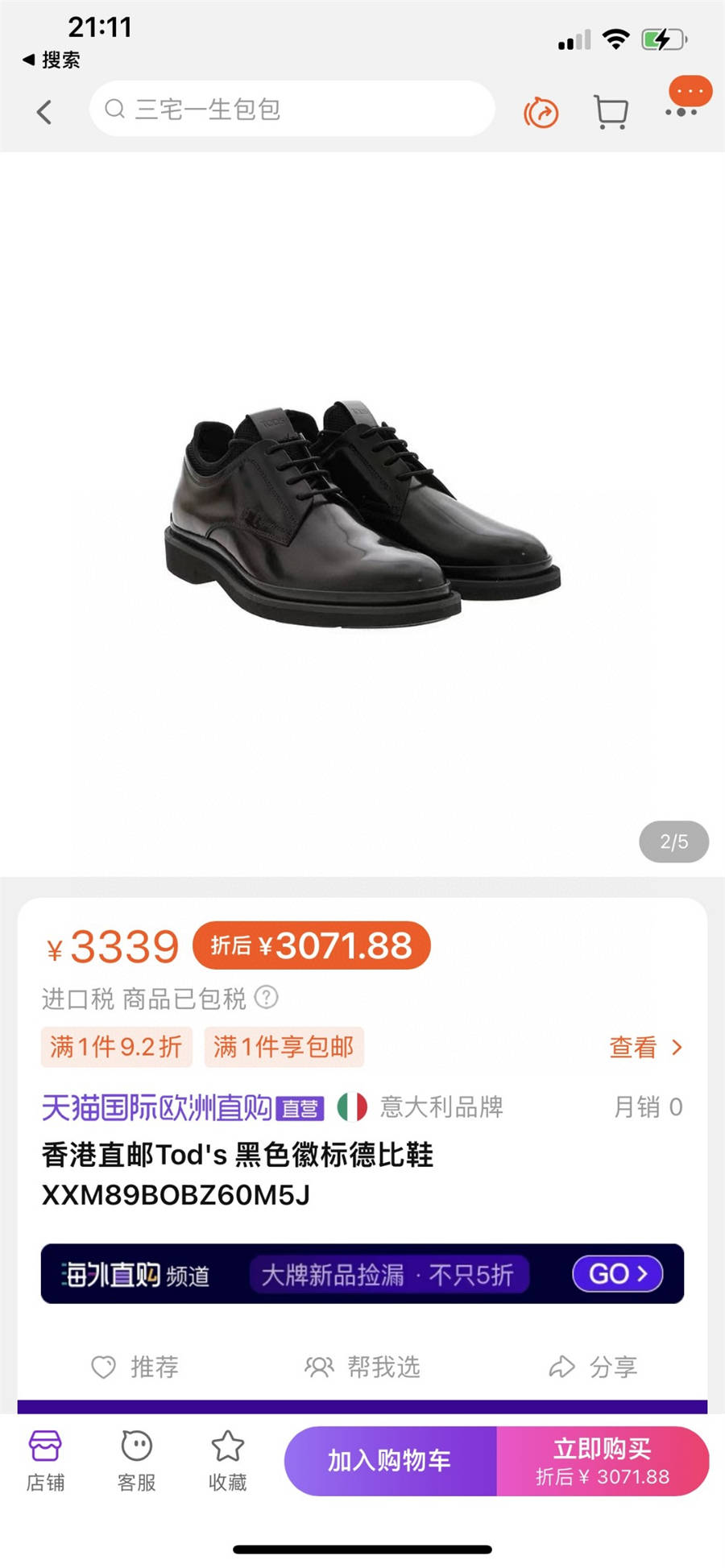Tap the 满1件9.2折 discount tag

point(116,1047)
